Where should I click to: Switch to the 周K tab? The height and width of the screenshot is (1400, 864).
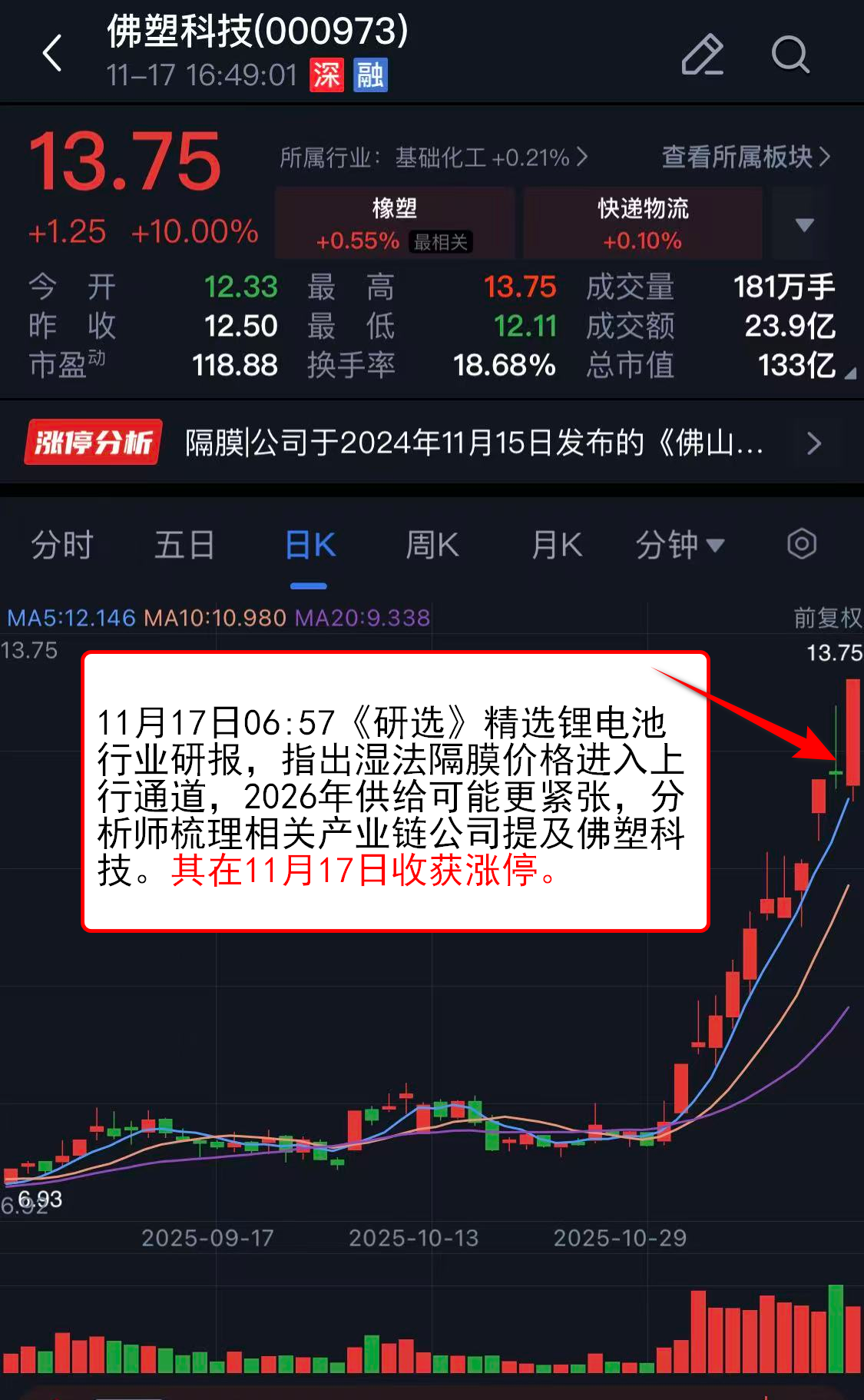[x=432, y=545]
